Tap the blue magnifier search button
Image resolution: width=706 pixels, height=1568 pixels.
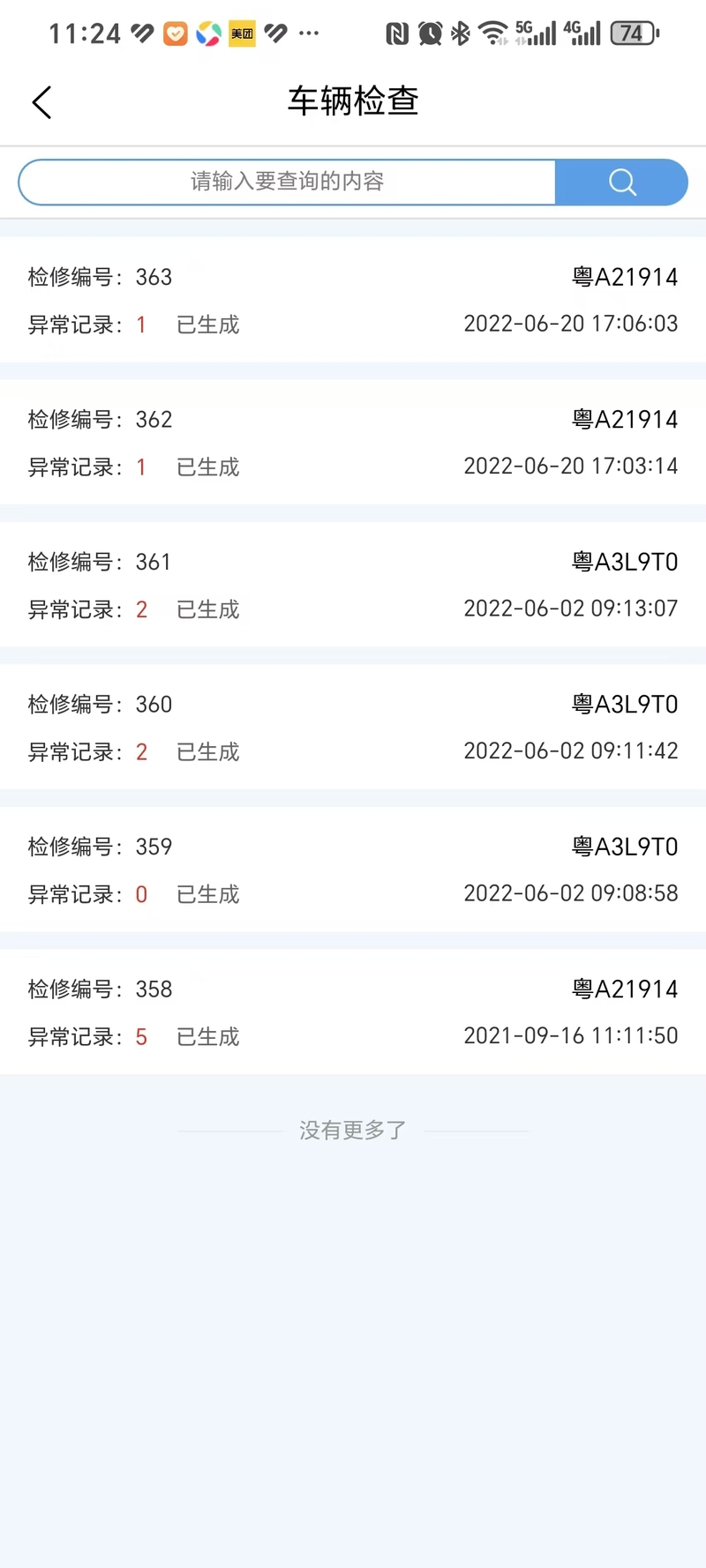click(x=621, y=182)
